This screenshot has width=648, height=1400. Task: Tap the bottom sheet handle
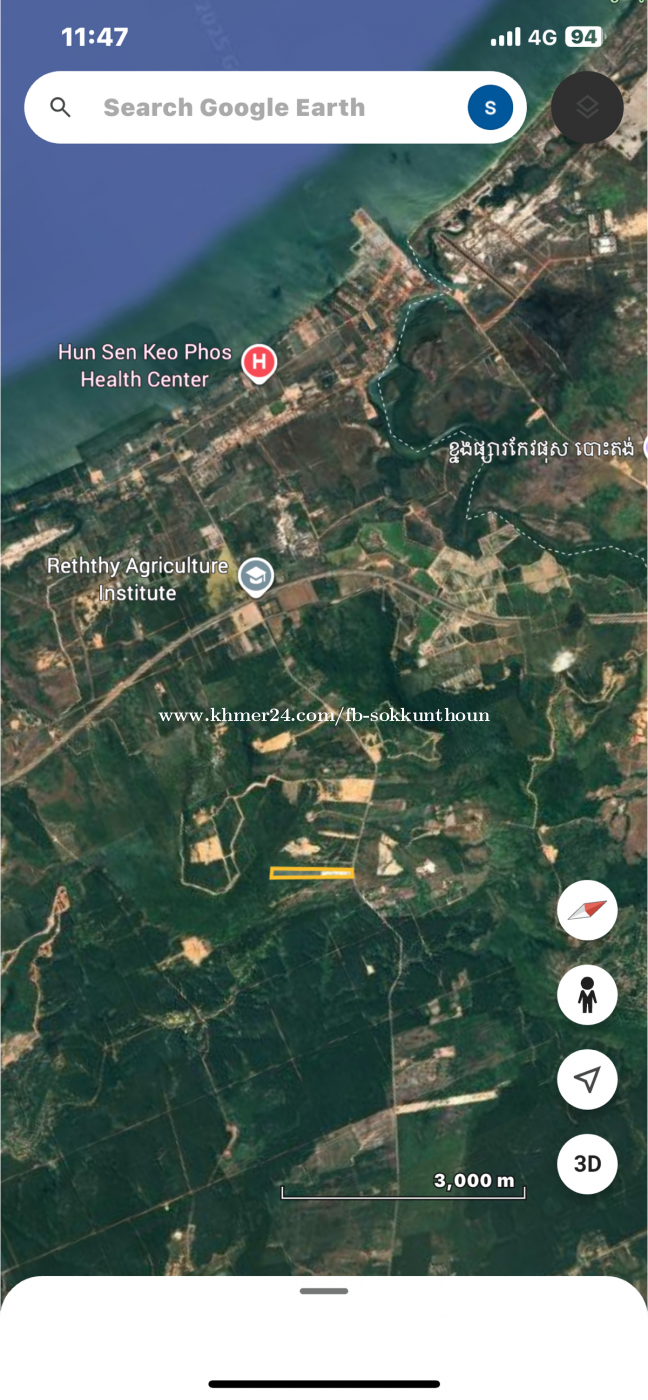coord(324,1291)
